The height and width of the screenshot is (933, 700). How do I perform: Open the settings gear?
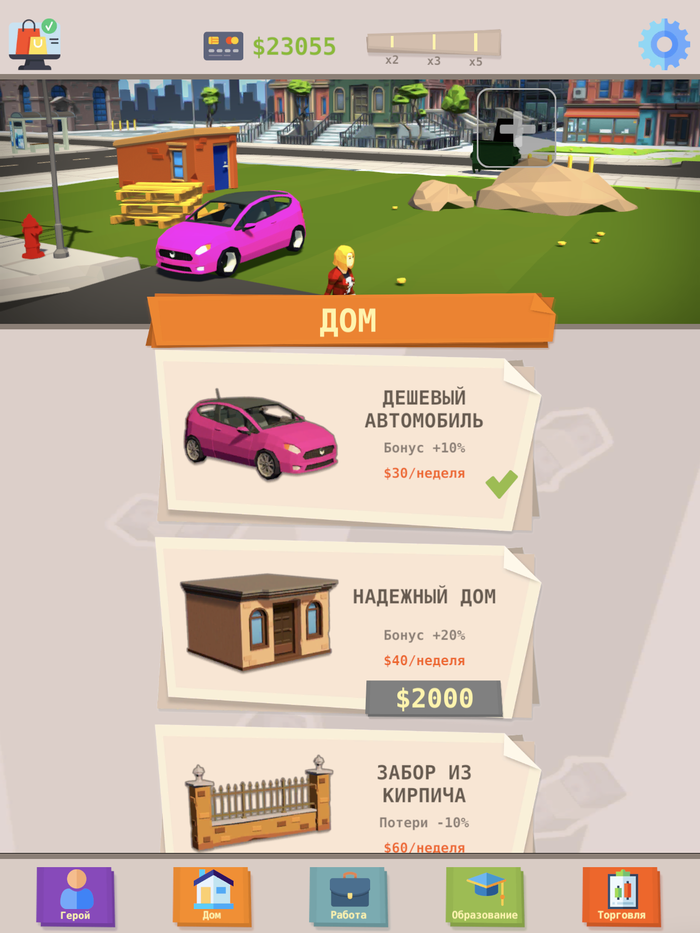pos(664,44)
